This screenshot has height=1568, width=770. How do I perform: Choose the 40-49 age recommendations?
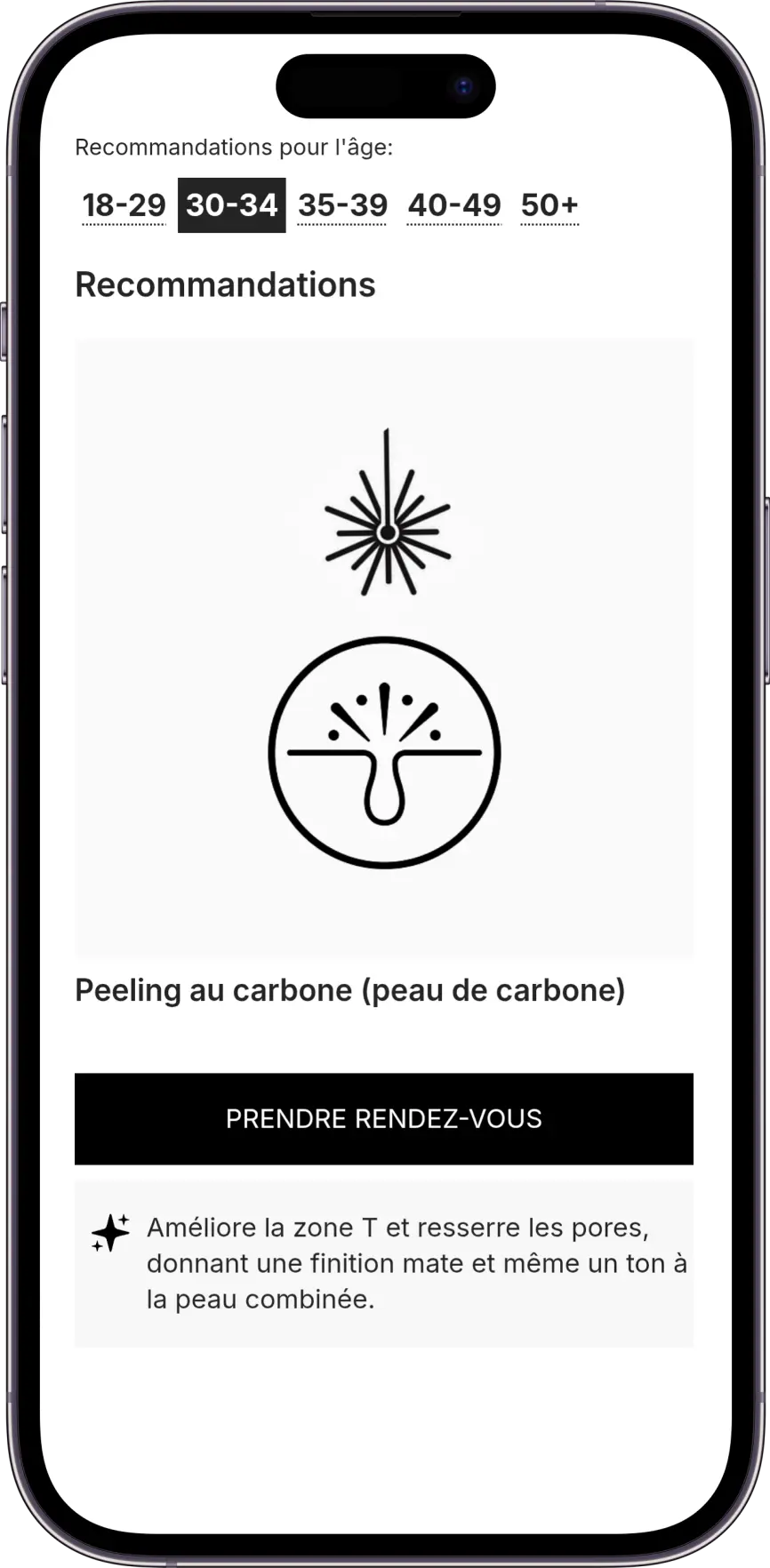point(454,205)
